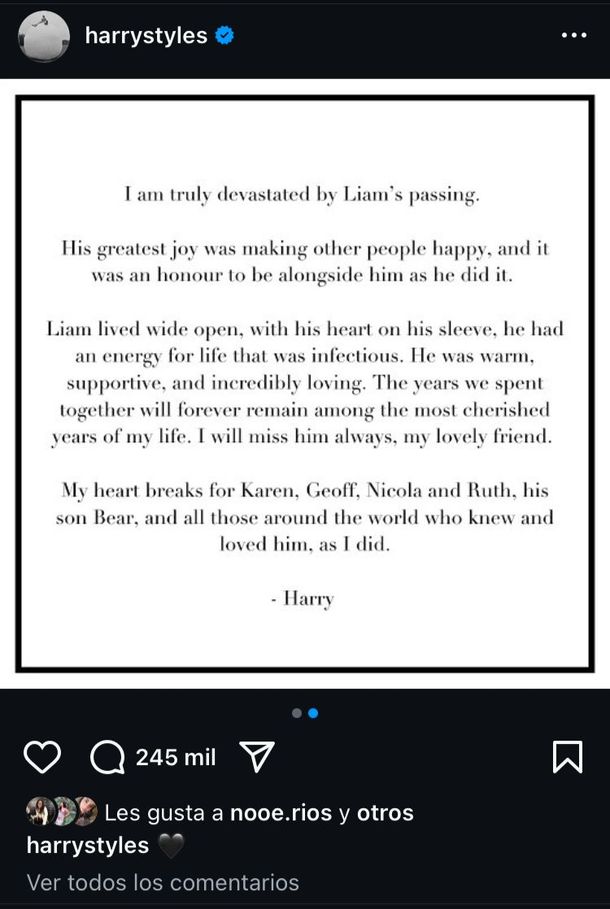This screenshot has height=909, width=610.
Task: View others who liked via "otros"
Action: point(385,812)
